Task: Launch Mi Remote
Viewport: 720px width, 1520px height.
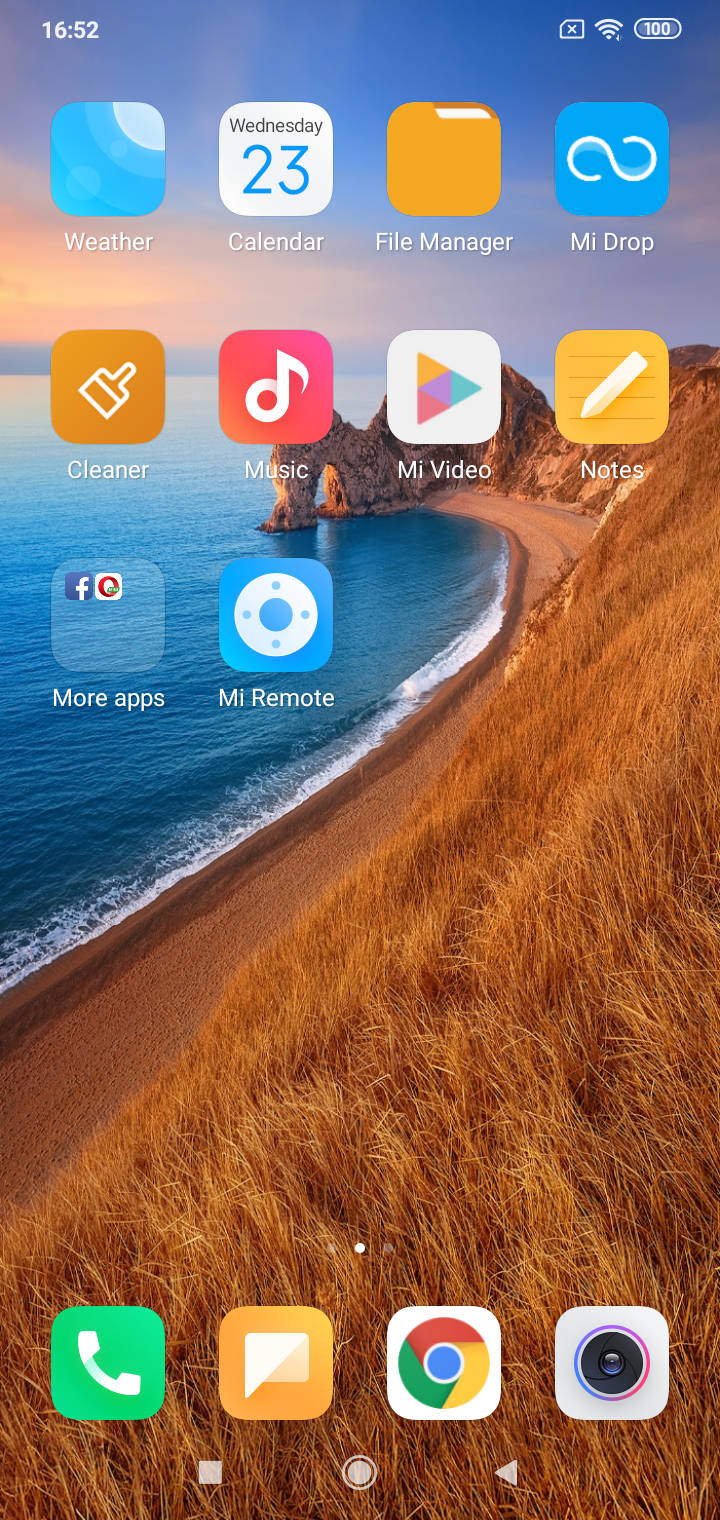Action: click(x=276, y=615)
